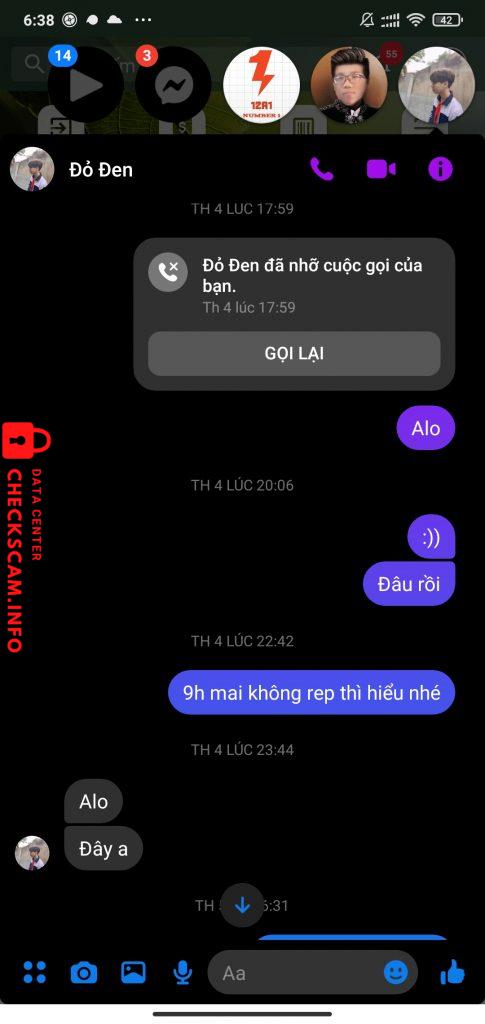Open conversation info for Đỏ Đen
The image size is (485, 1024).
pos(441,170)
